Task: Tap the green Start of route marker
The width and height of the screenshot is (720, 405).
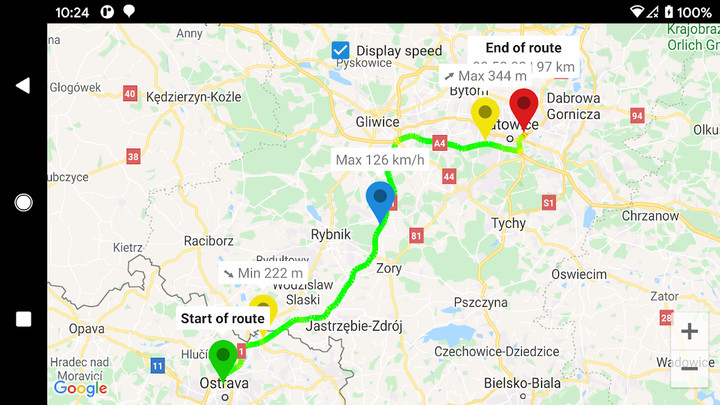Action: pyautogui.click(x=224, y=358)
